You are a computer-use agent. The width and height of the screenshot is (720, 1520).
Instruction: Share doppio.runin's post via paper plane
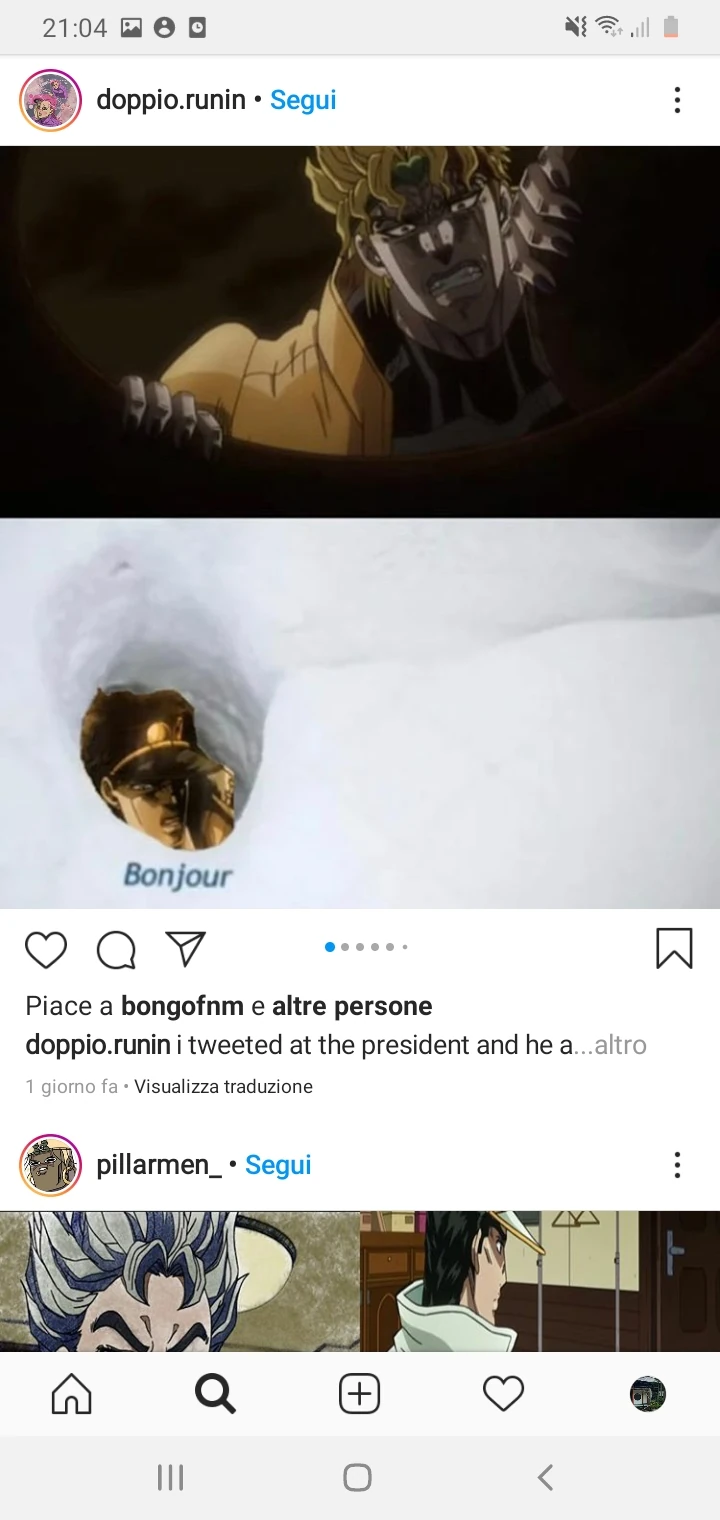click(186, 948)
